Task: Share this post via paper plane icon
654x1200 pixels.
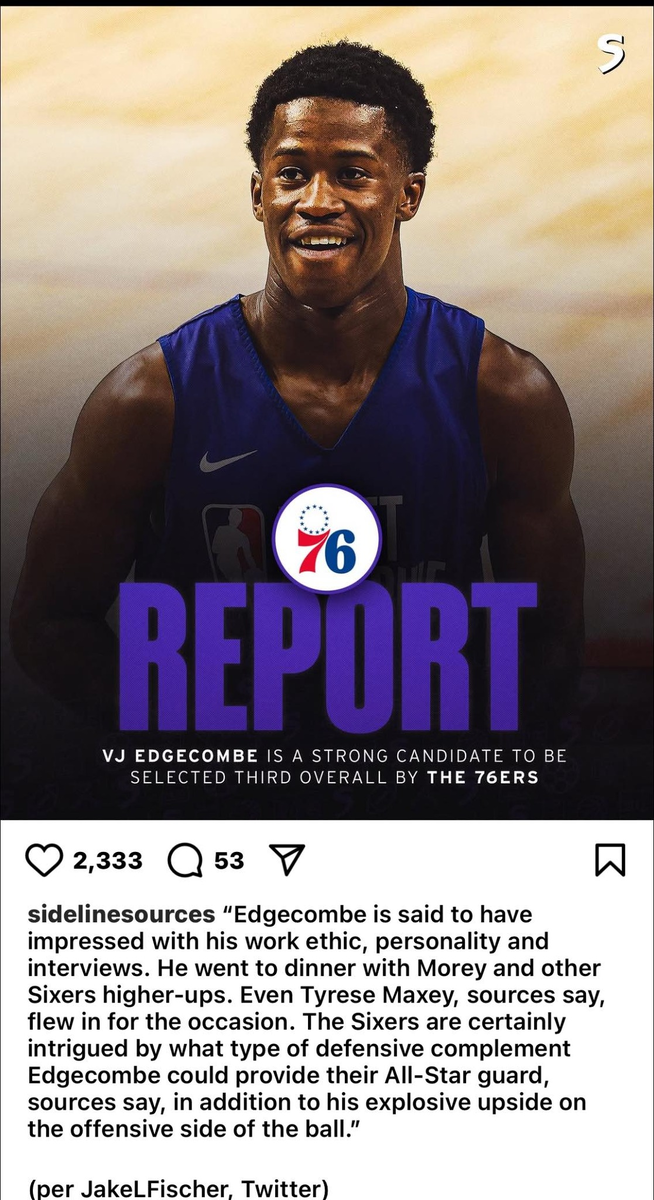Action: click(287, 860)
